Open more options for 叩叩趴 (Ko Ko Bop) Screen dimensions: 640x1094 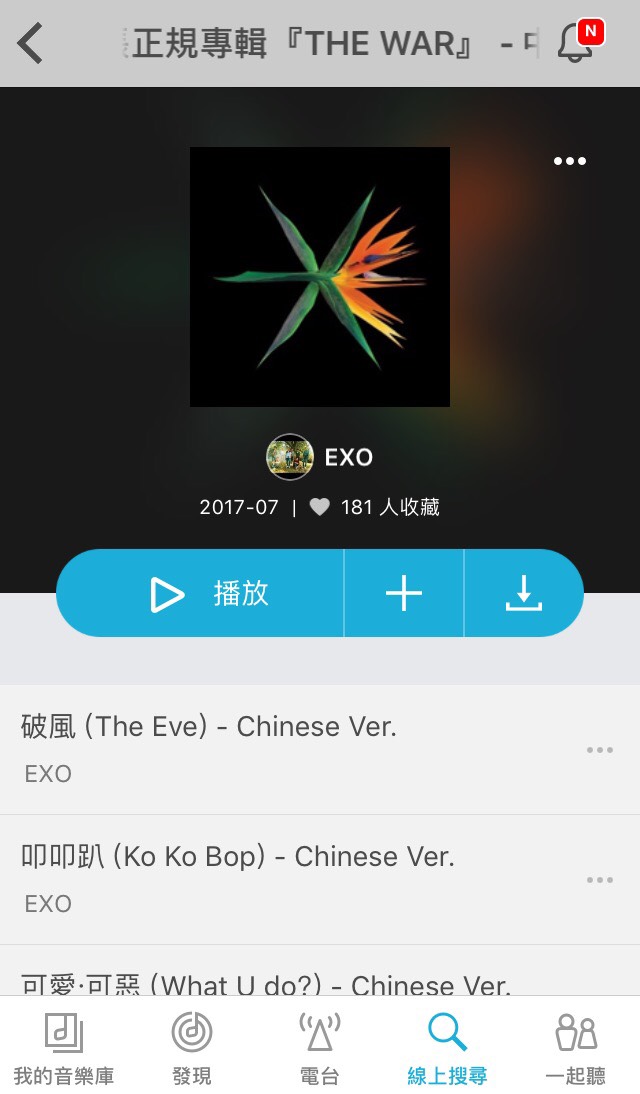click(600, 880)
